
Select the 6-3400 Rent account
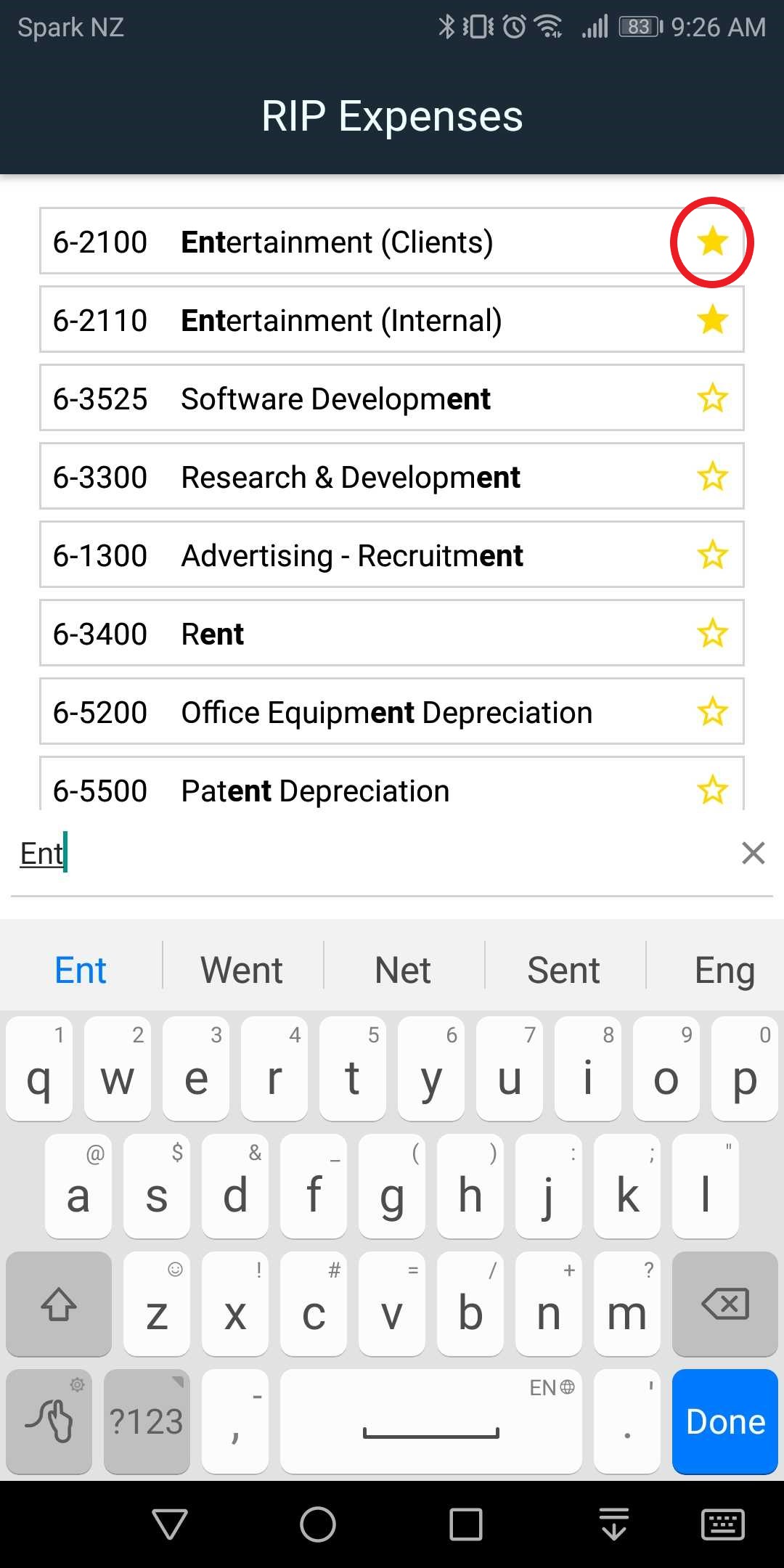point(348,634)
